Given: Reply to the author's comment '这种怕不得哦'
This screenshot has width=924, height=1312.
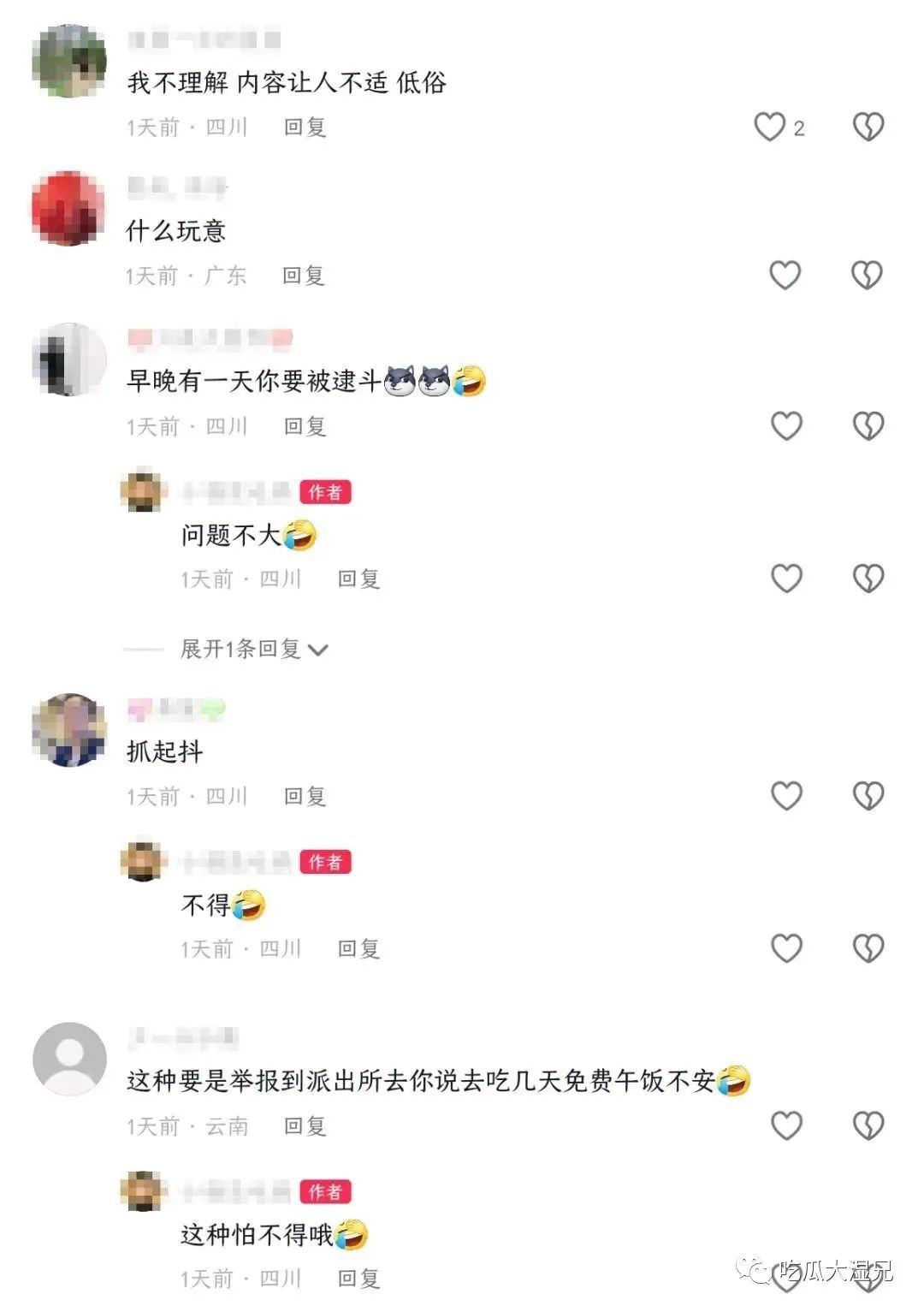Looking at the screenshot, I should coord(358,1278).
